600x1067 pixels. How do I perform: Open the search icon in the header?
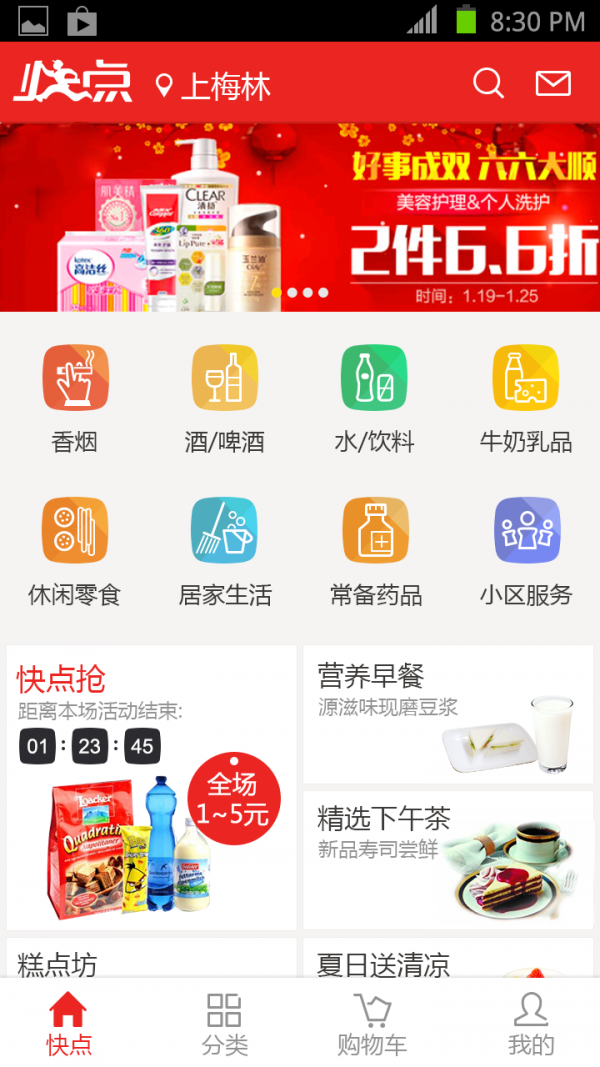pyautogui.click(x=488, y=83)
